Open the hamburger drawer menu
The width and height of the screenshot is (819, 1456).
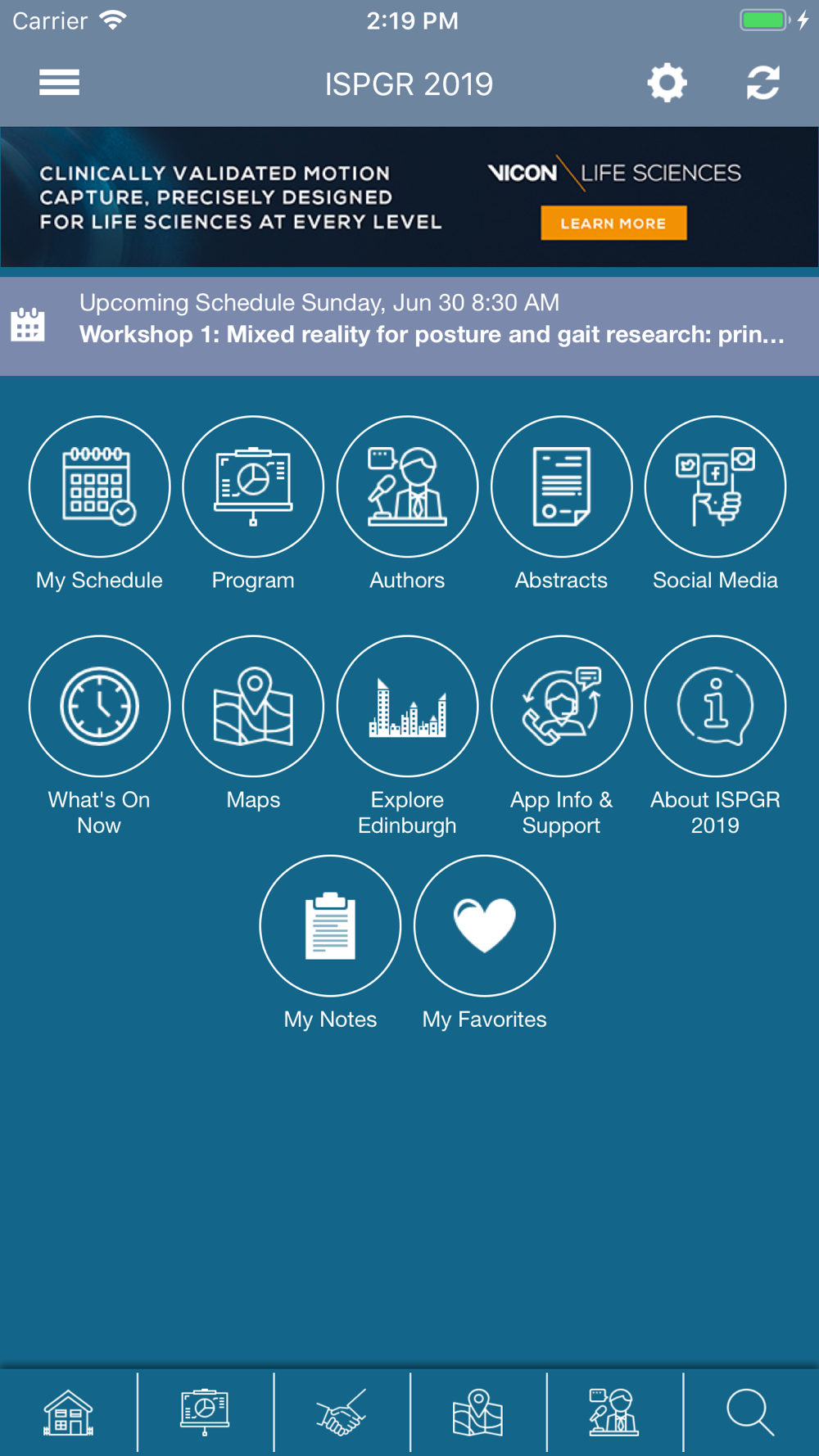click(59, 83)
